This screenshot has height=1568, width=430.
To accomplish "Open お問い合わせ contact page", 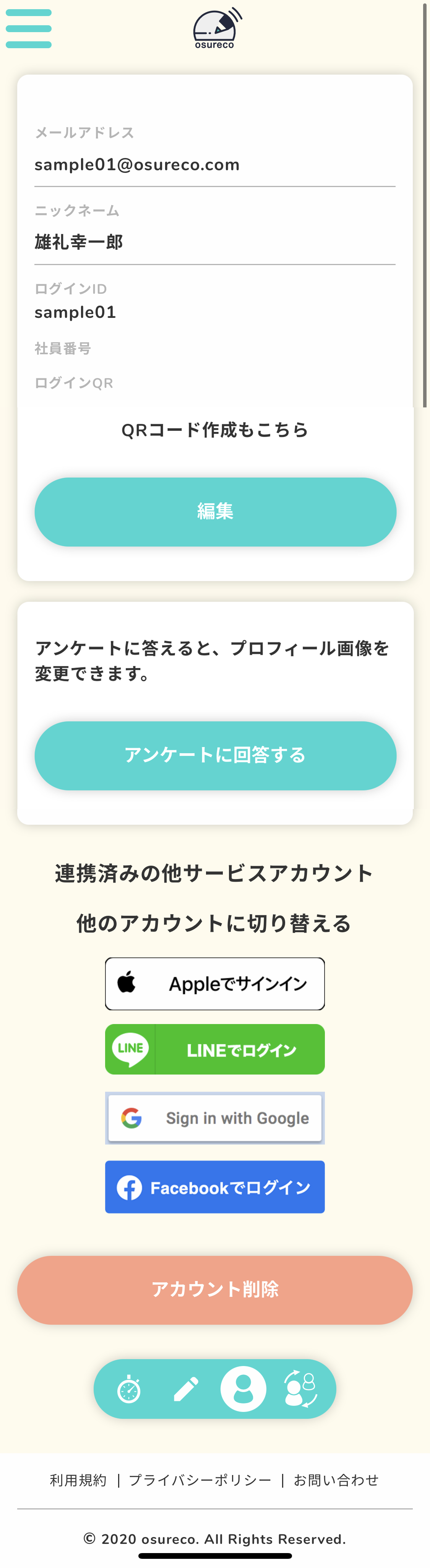I will [x=336, y=1480].
